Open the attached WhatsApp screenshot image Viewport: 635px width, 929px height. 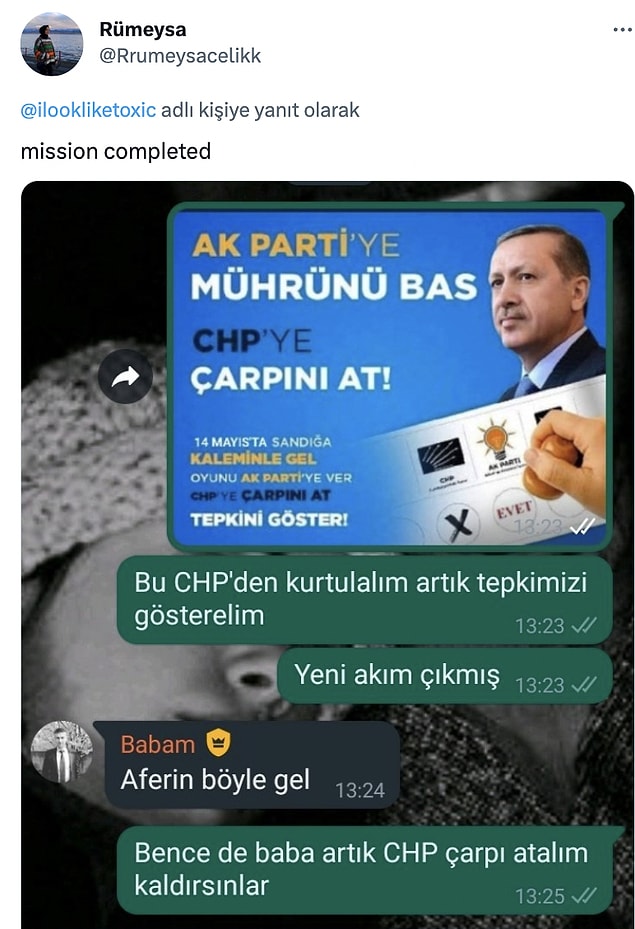[327, 555]
